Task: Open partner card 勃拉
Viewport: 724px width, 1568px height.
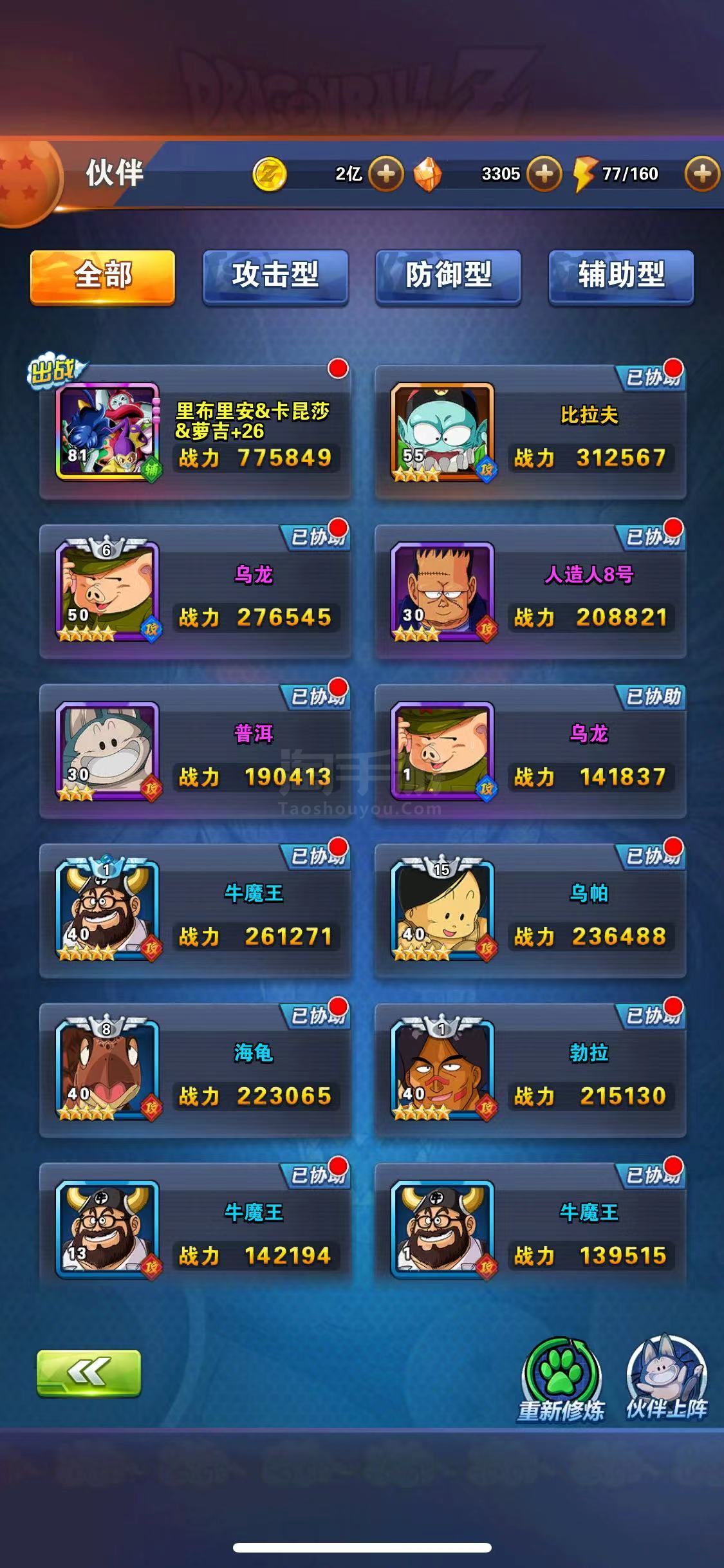Action: pyautogui.click(x=530, y=1071)
